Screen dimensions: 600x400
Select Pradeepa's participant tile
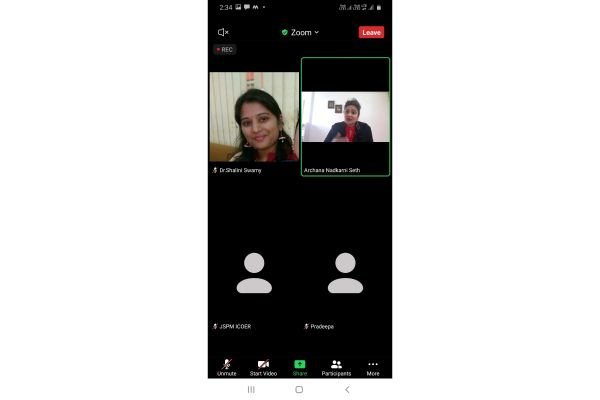(345, 274)
